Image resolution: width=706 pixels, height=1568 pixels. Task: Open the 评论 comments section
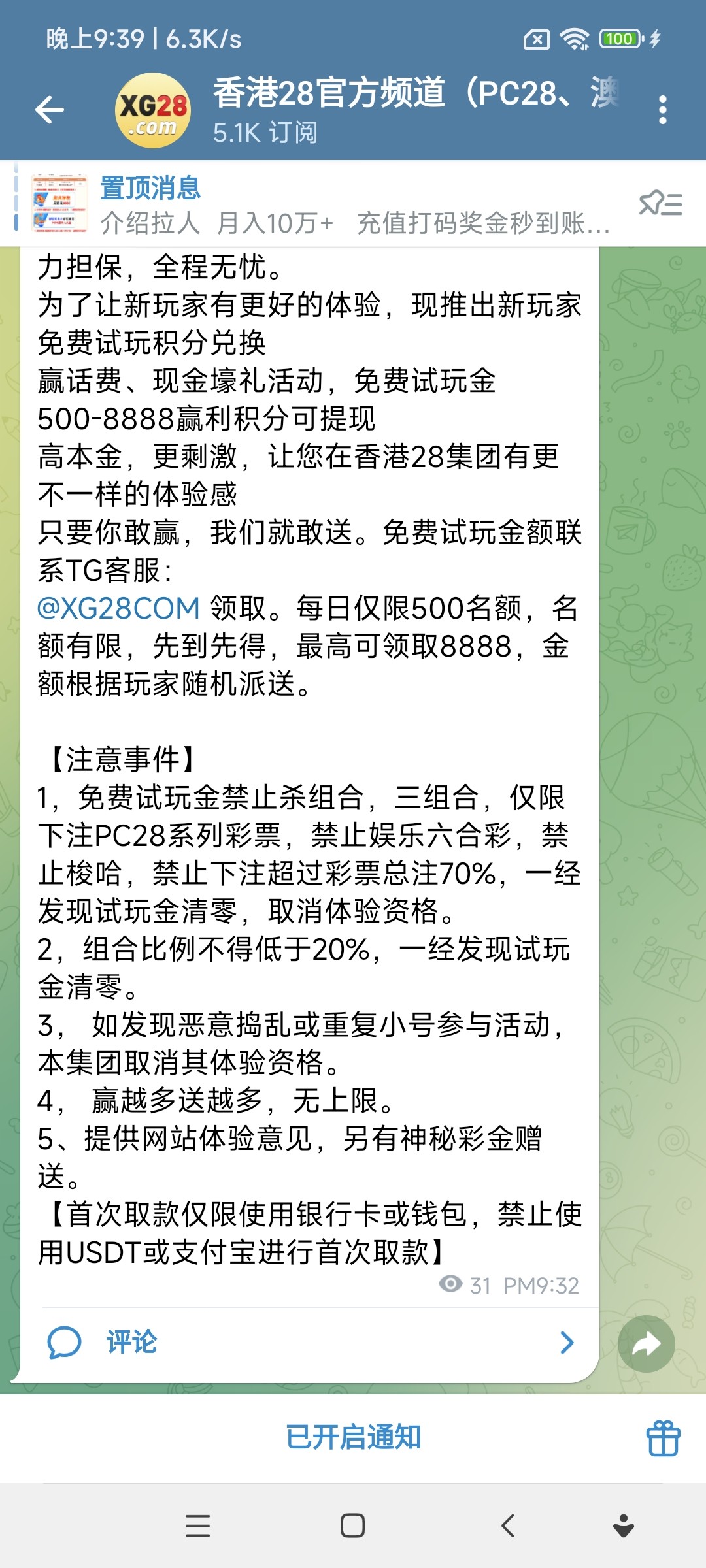tap(131, 1343)
